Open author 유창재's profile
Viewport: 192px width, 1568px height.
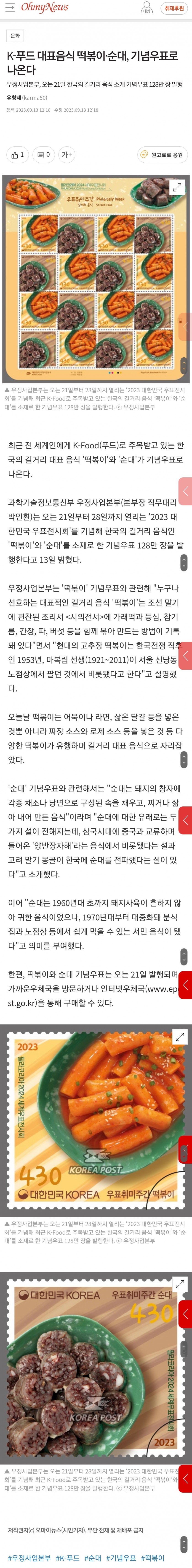pyautogui.click(x=13, y=97)
